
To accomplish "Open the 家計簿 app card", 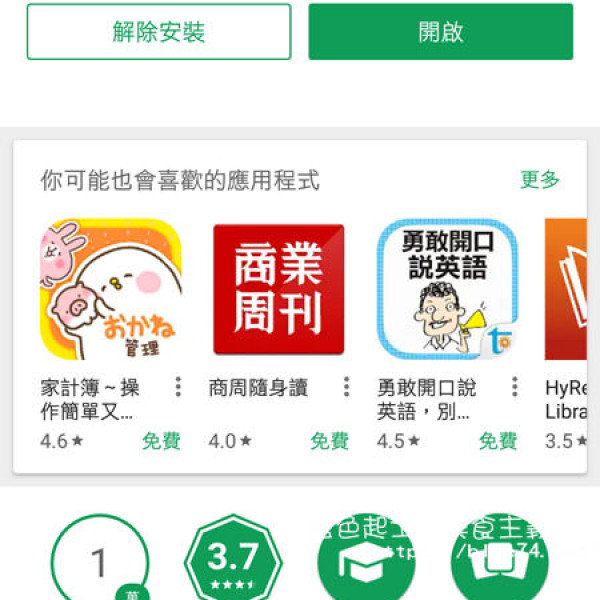I will [111, 289].
